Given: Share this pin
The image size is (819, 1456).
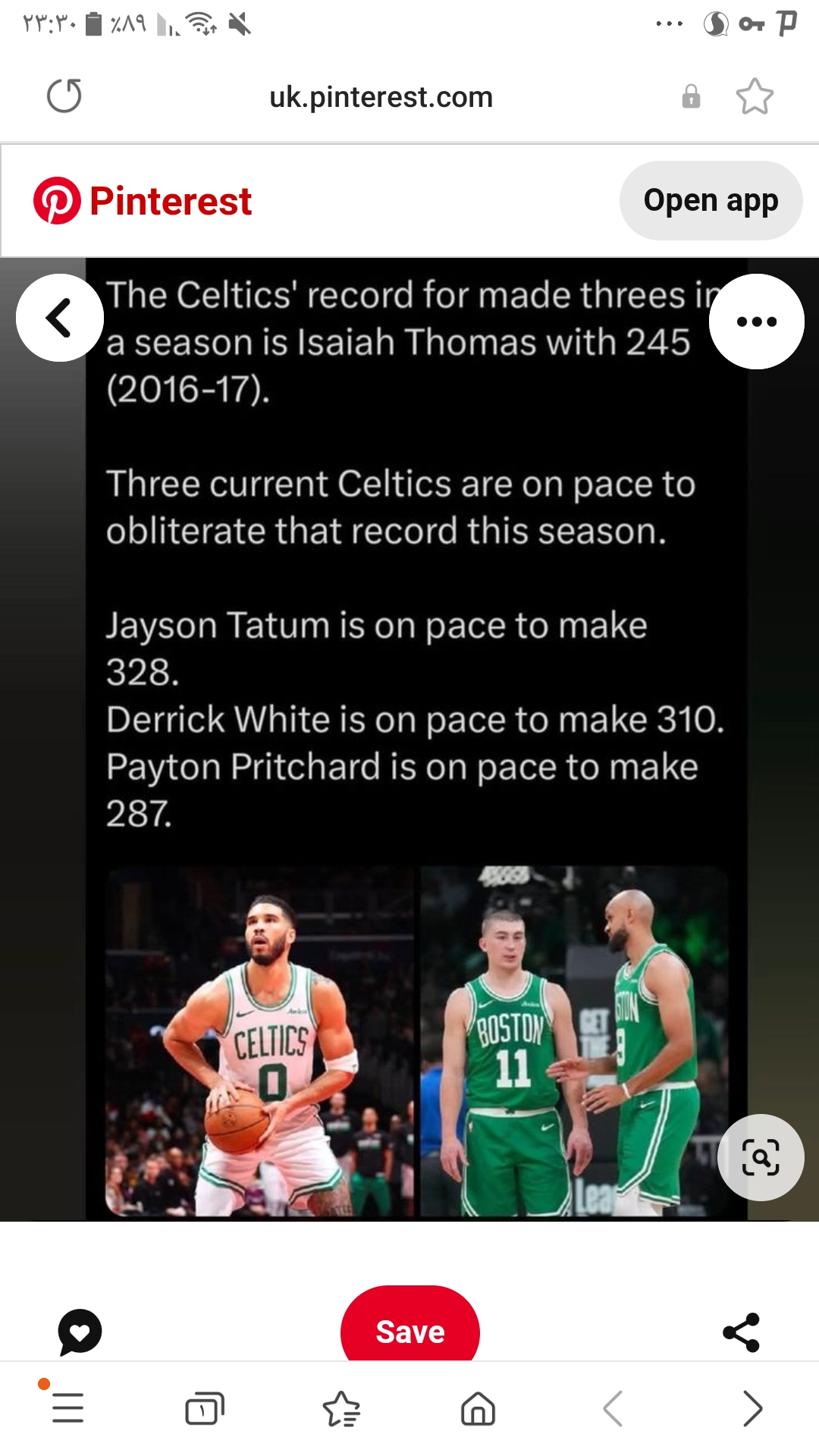Looking at the screenshot, I should pos(741,1332).
